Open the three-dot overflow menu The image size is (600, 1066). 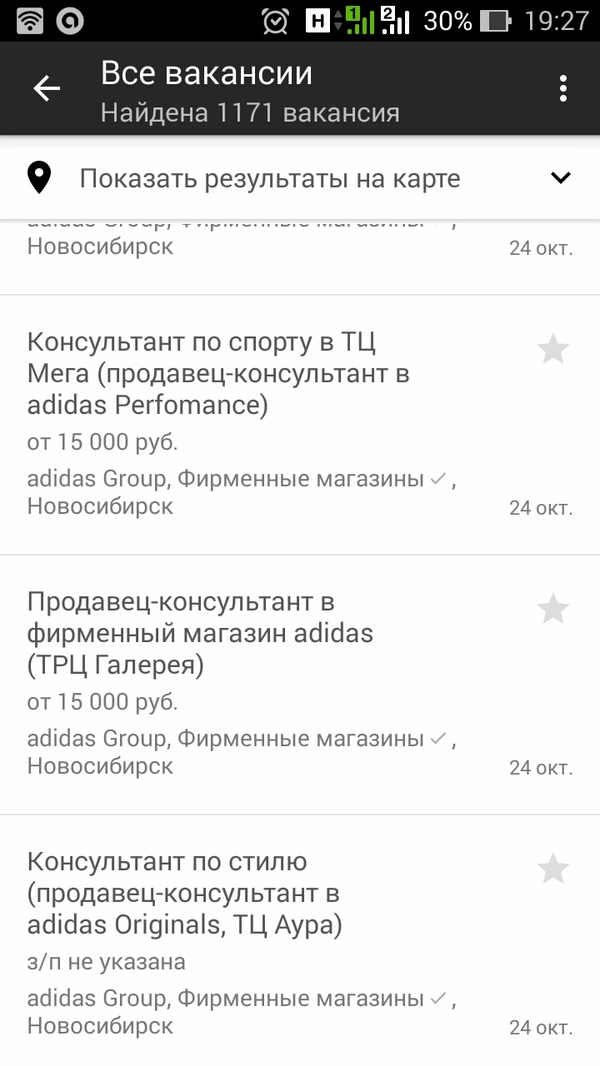tap(563, 89)
